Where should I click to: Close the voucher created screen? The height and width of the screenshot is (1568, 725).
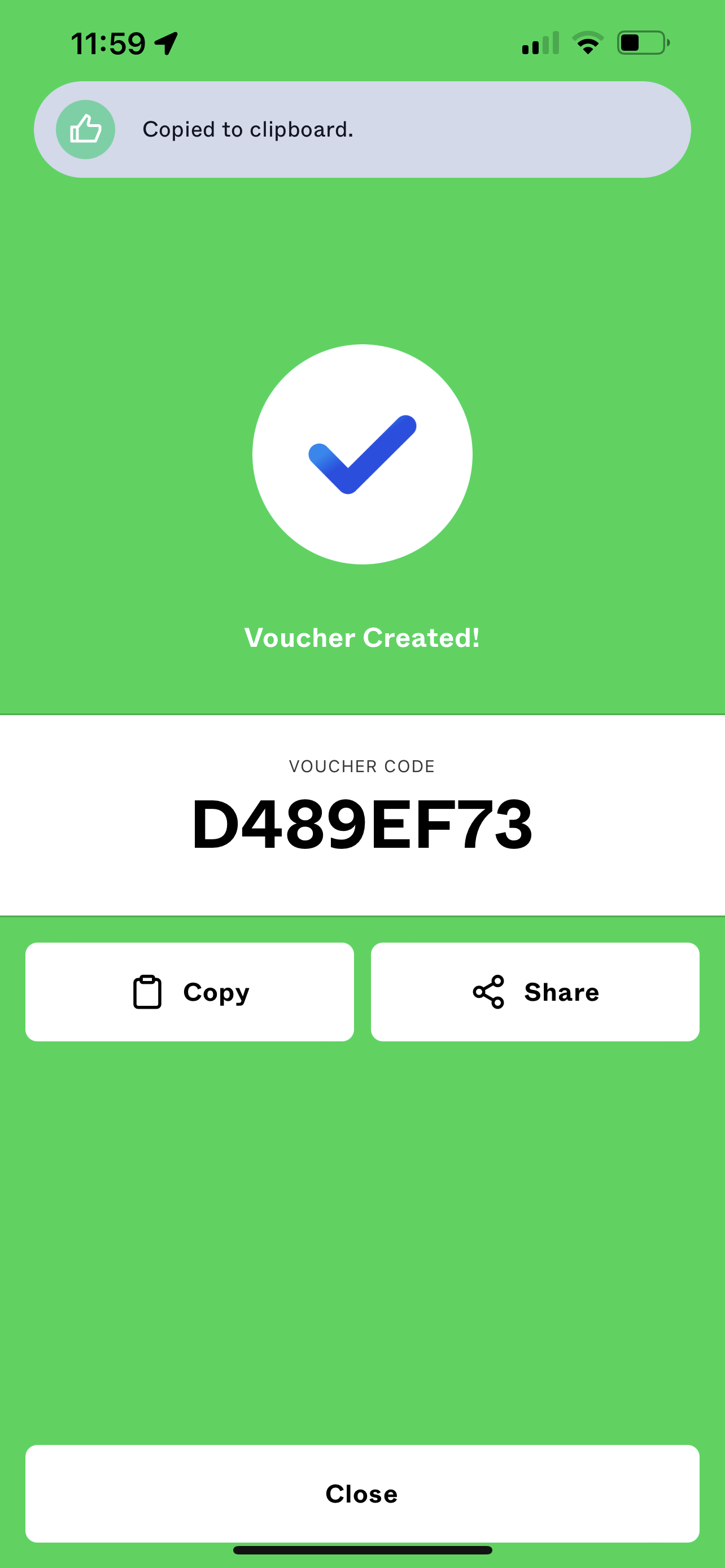362,1493
